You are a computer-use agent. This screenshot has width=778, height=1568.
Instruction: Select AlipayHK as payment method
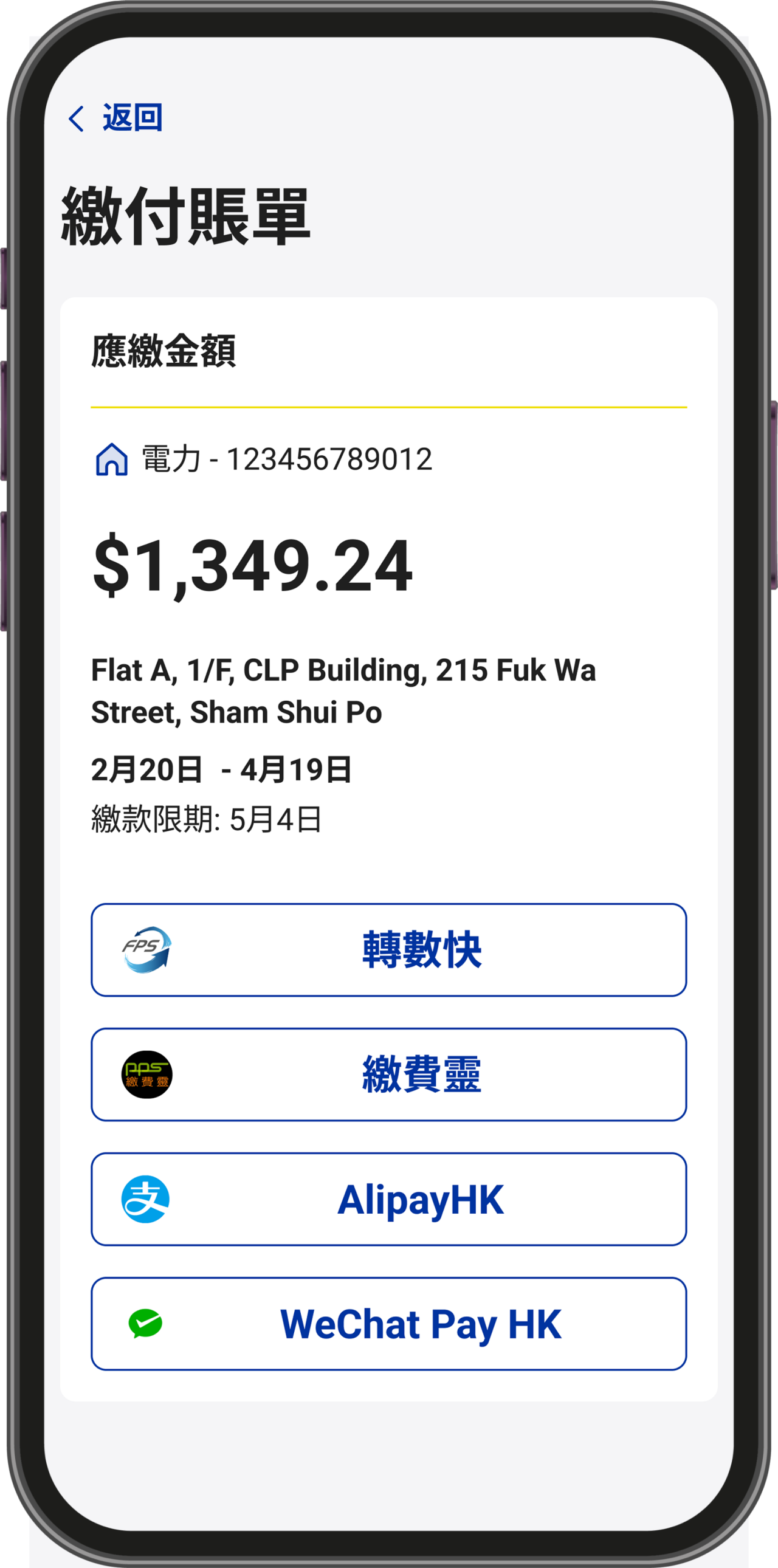pos(388,1199)
